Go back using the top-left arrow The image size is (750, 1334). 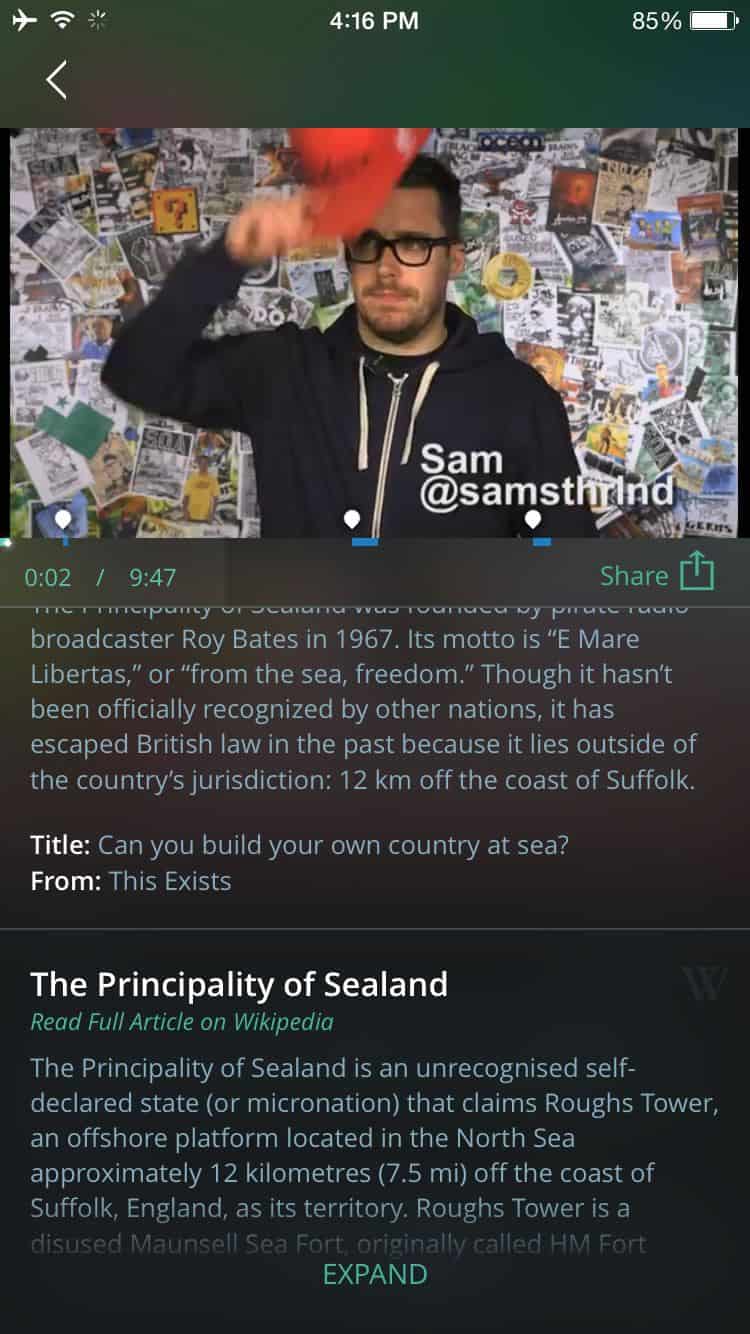pyautogui.click(x=56, y=80)
